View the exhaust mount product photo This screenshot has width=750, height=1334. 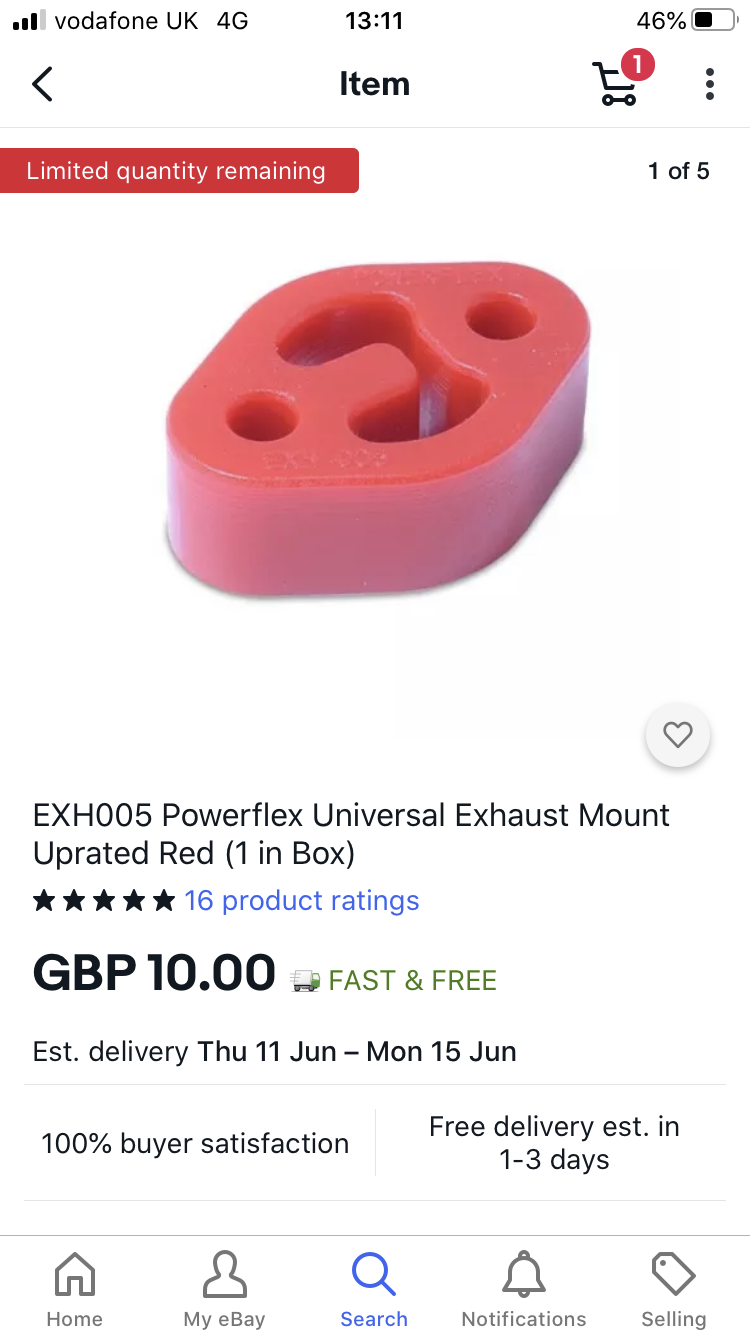[x=375, y=430]
